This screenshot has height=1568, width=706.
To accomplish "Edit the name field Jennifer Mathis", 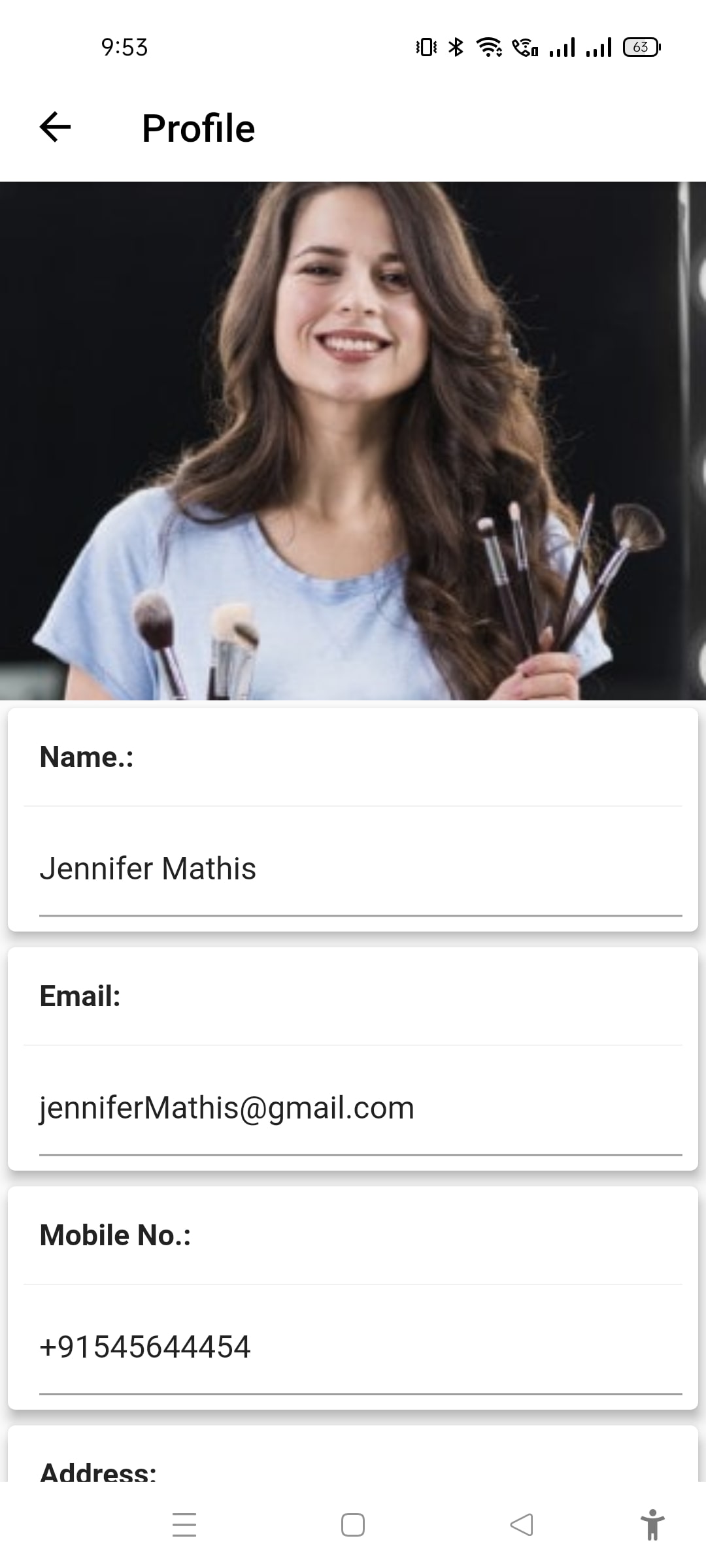I will (360, 869).
